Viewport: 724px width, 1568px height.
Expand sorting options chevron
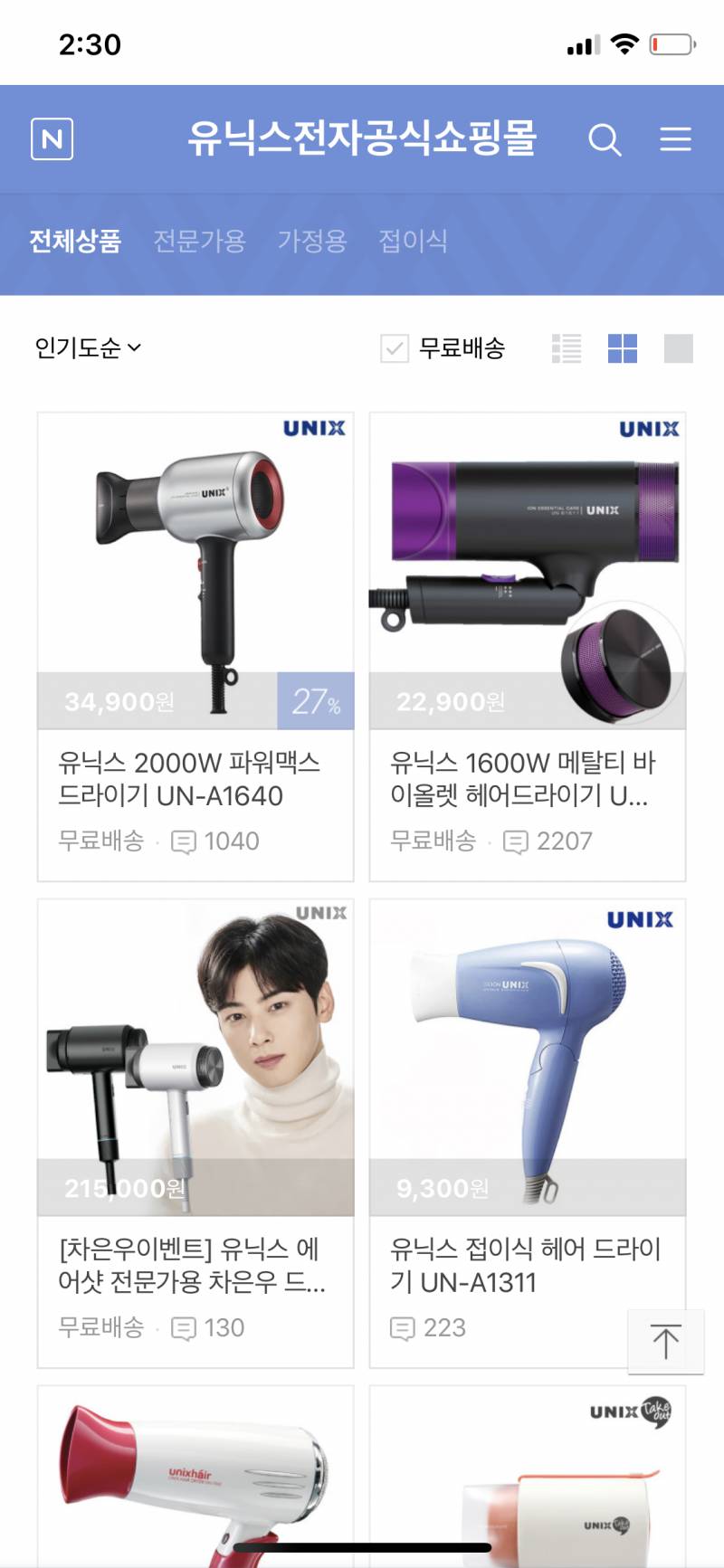(x=136, y=347)
